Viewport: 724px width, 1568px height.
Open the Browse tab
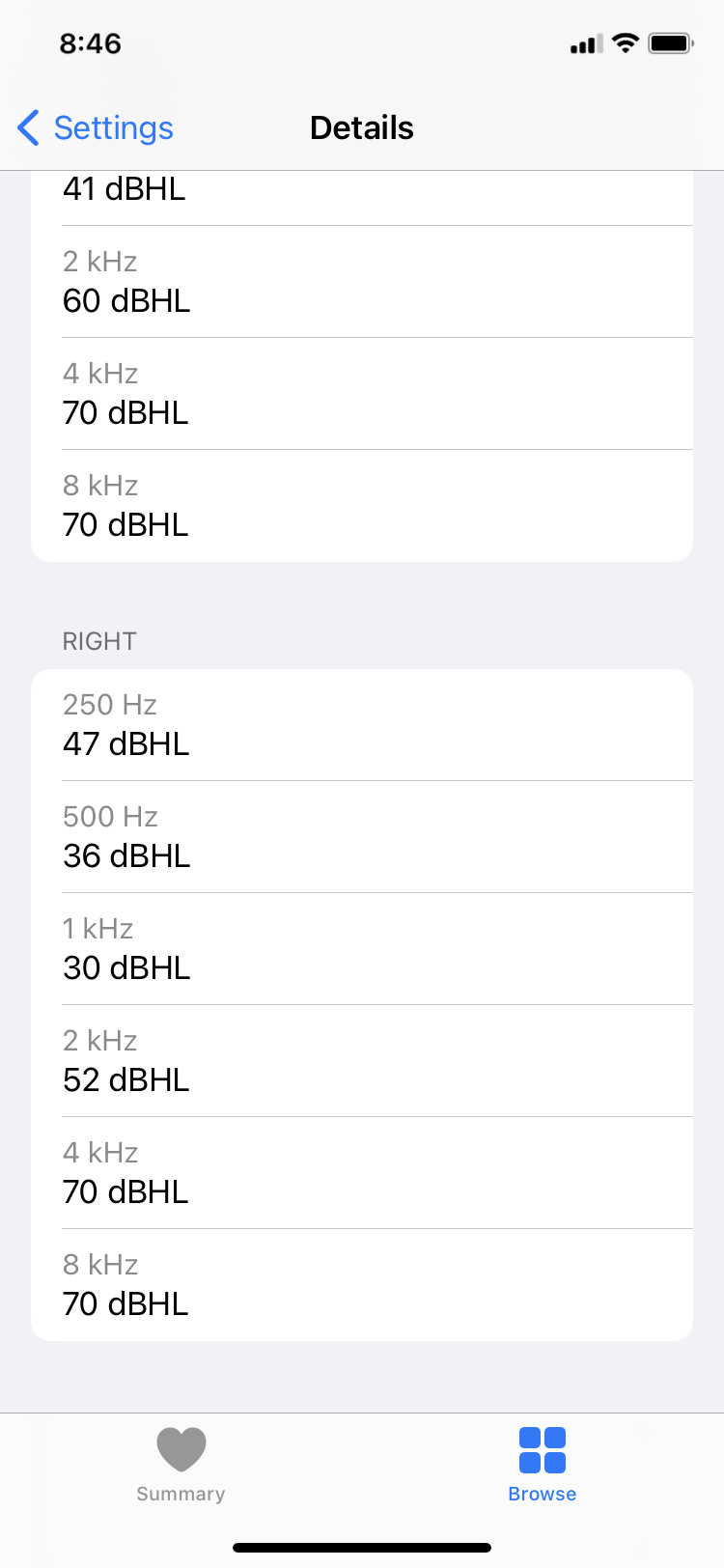(543, 1465)
